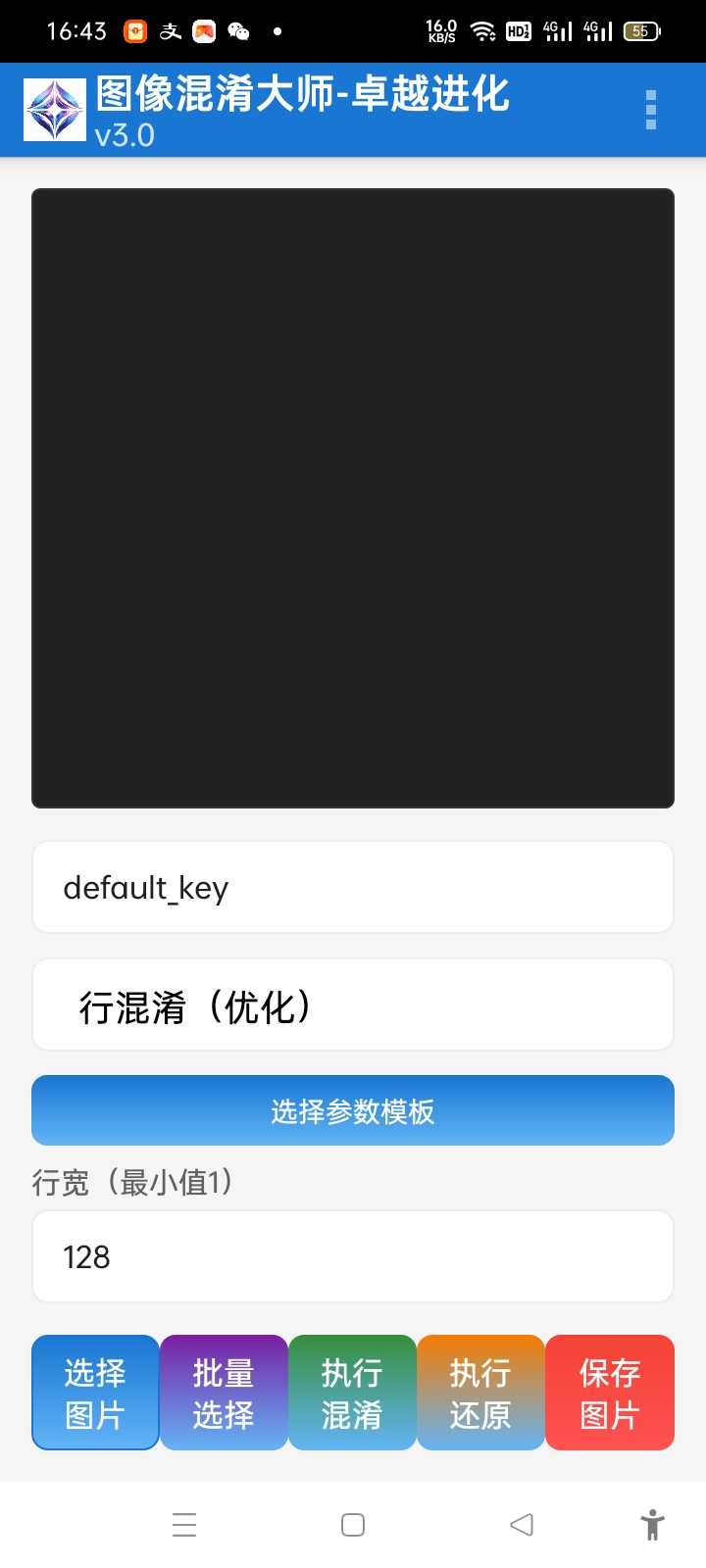Tap the default_key text field
Viewport: 706px width, 1568px height.
click(353, 887)
